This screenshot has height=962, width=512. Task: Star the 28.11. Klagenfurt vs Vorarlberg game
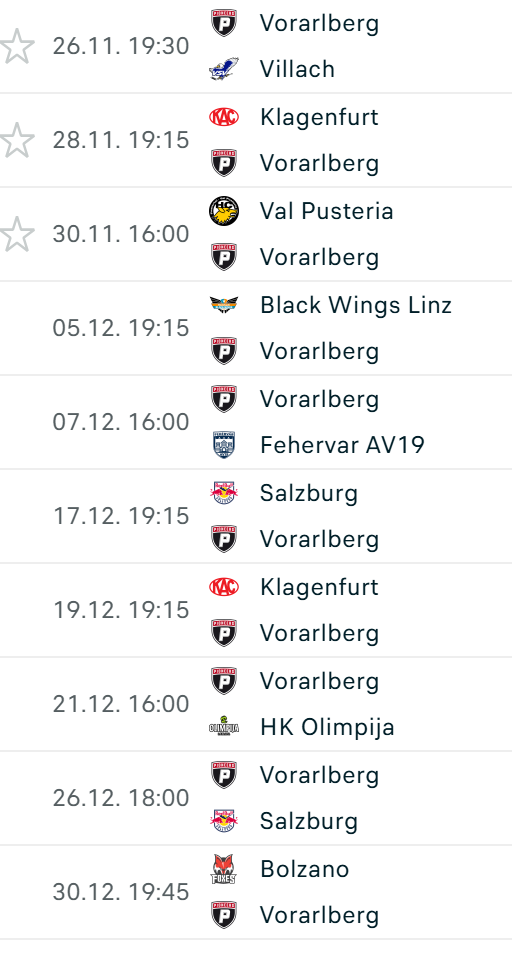pyautogui.click(x=17, y=140)
